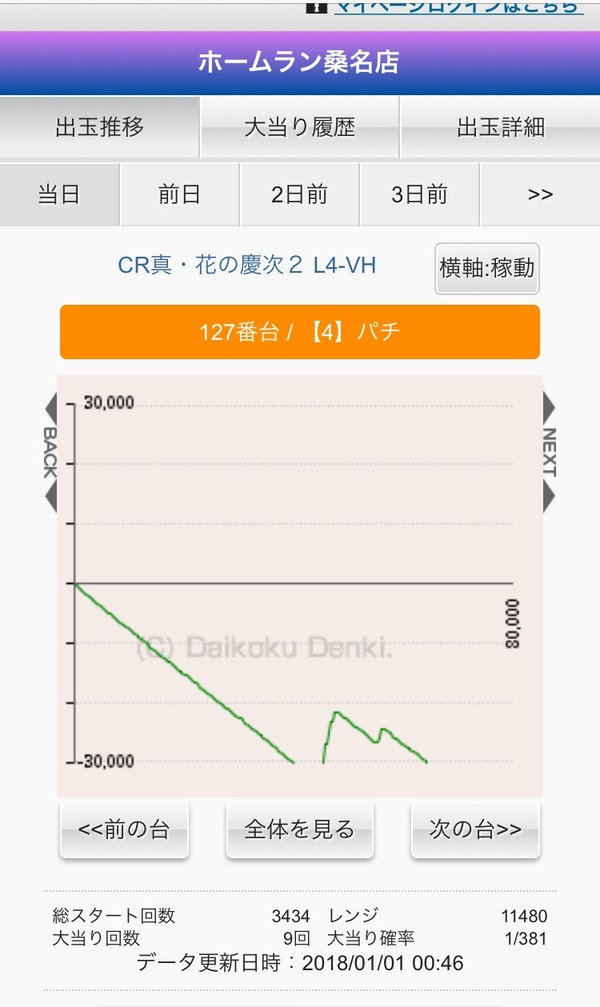Image resolution: width=600 pixels, height=1007 pixels.
Task: Select the 2日前 day tab
Action: (x=299, y=194)
